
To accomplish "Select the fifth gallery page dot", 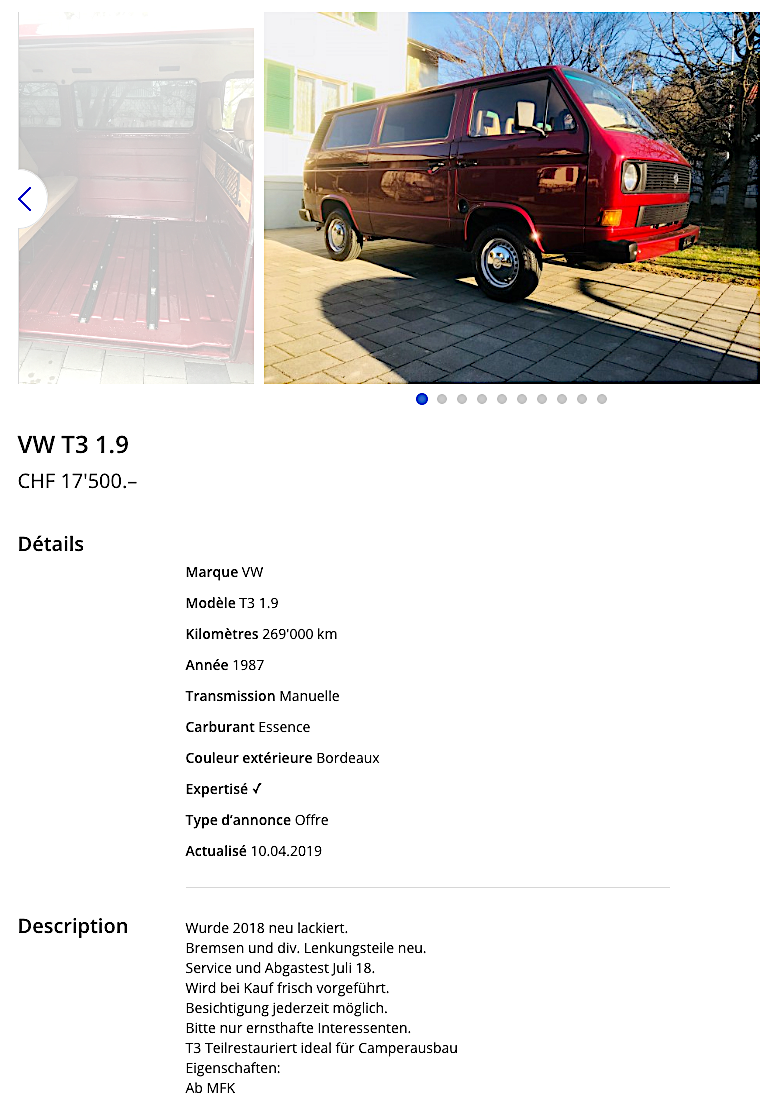I will [x=502, y=399].
